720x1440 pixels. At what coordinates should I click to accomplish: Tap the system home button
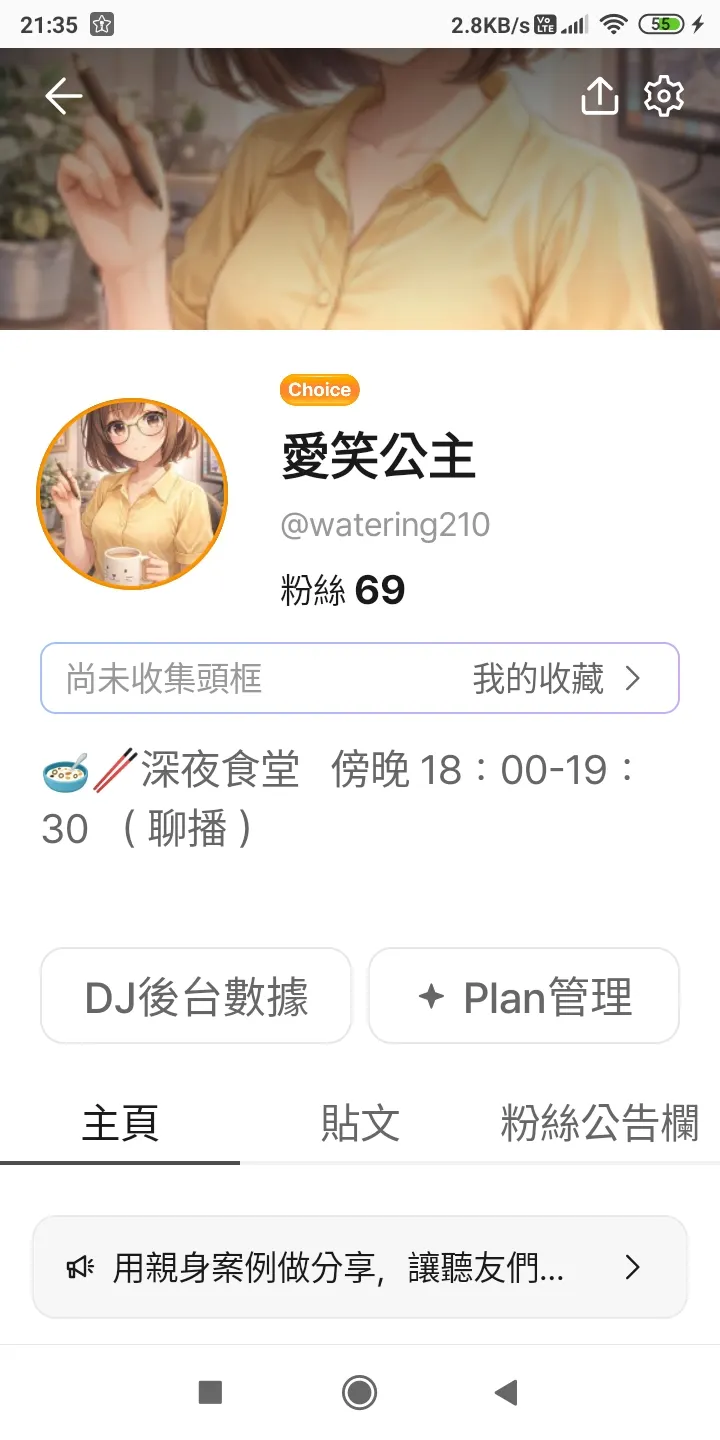tap(359, 1392)
